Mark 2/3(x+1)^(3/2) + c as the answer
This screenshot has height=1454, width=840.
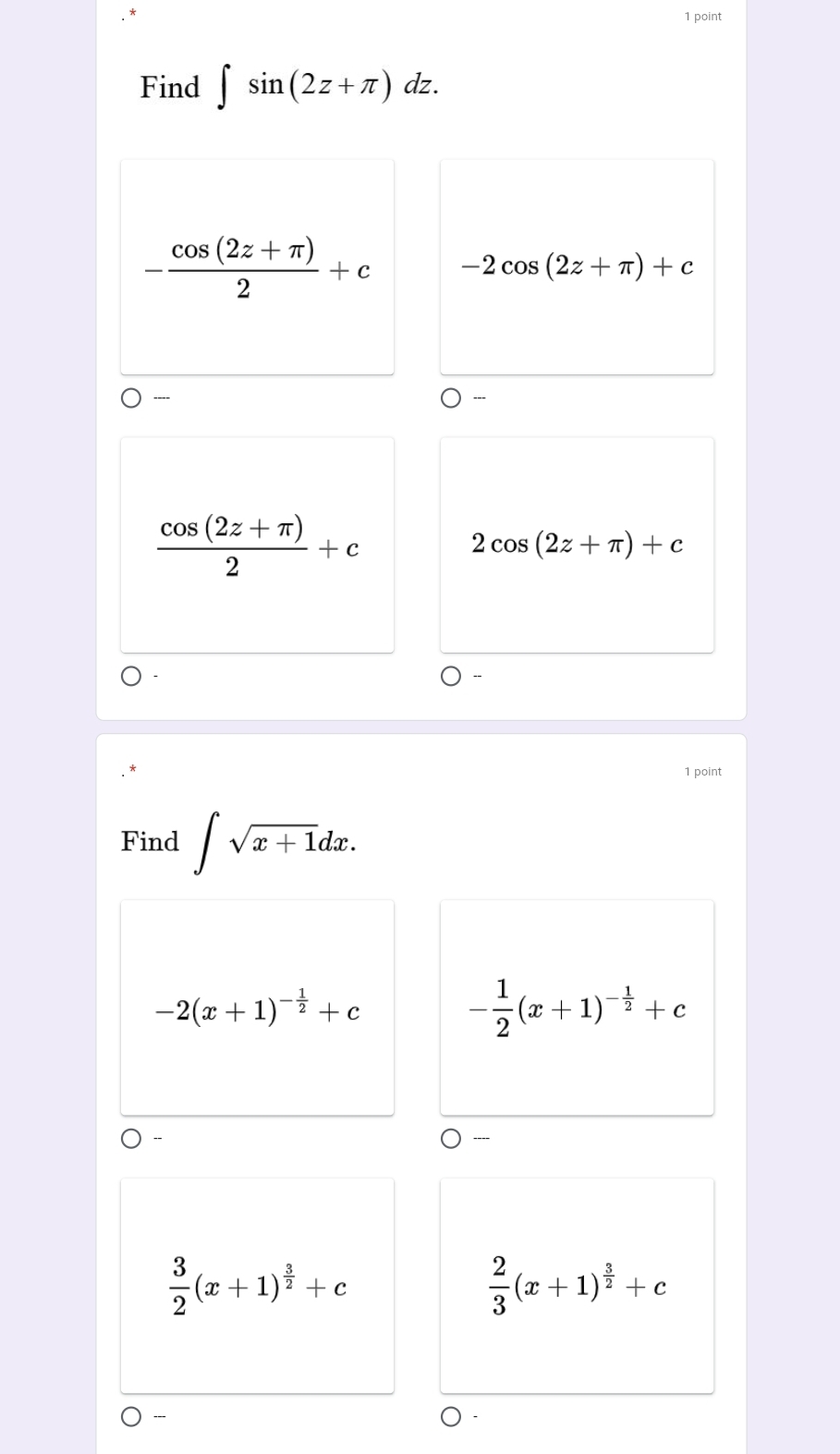(x=451, y=1417)
